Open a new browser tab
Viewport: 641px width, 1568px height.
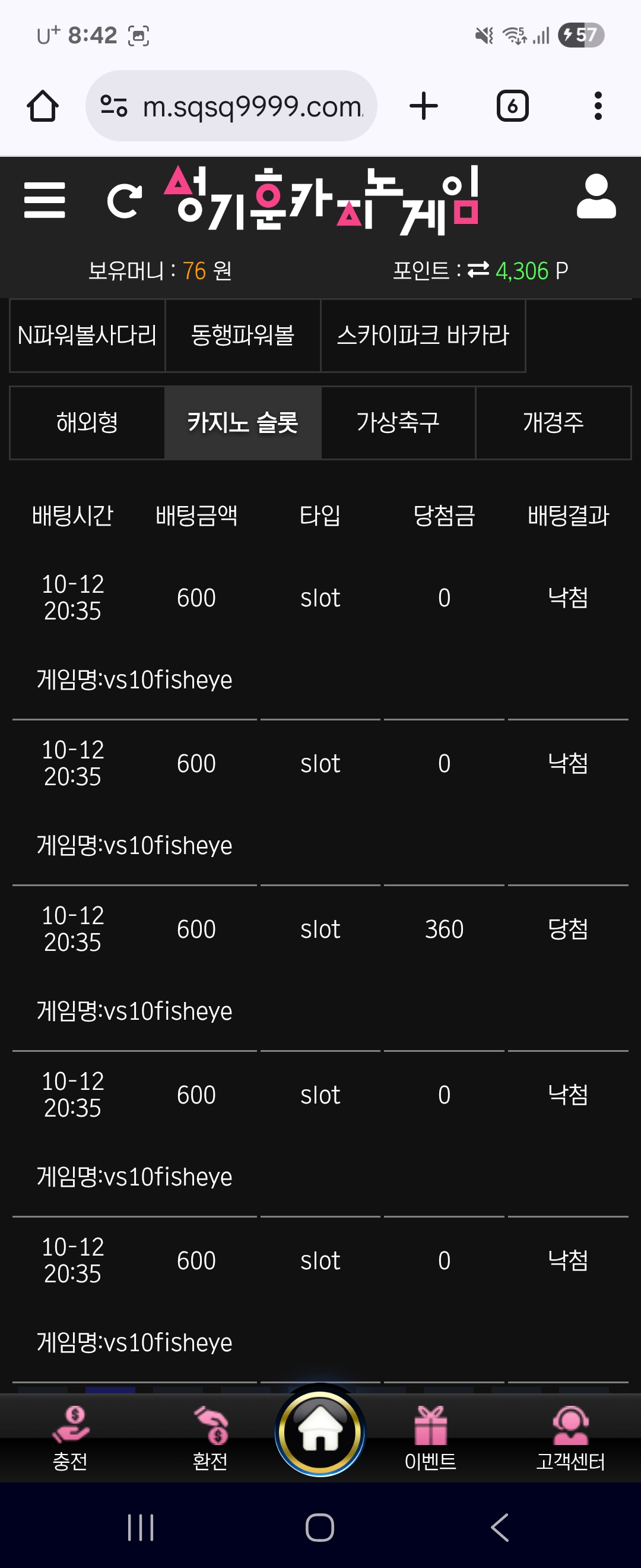point(424,106)
